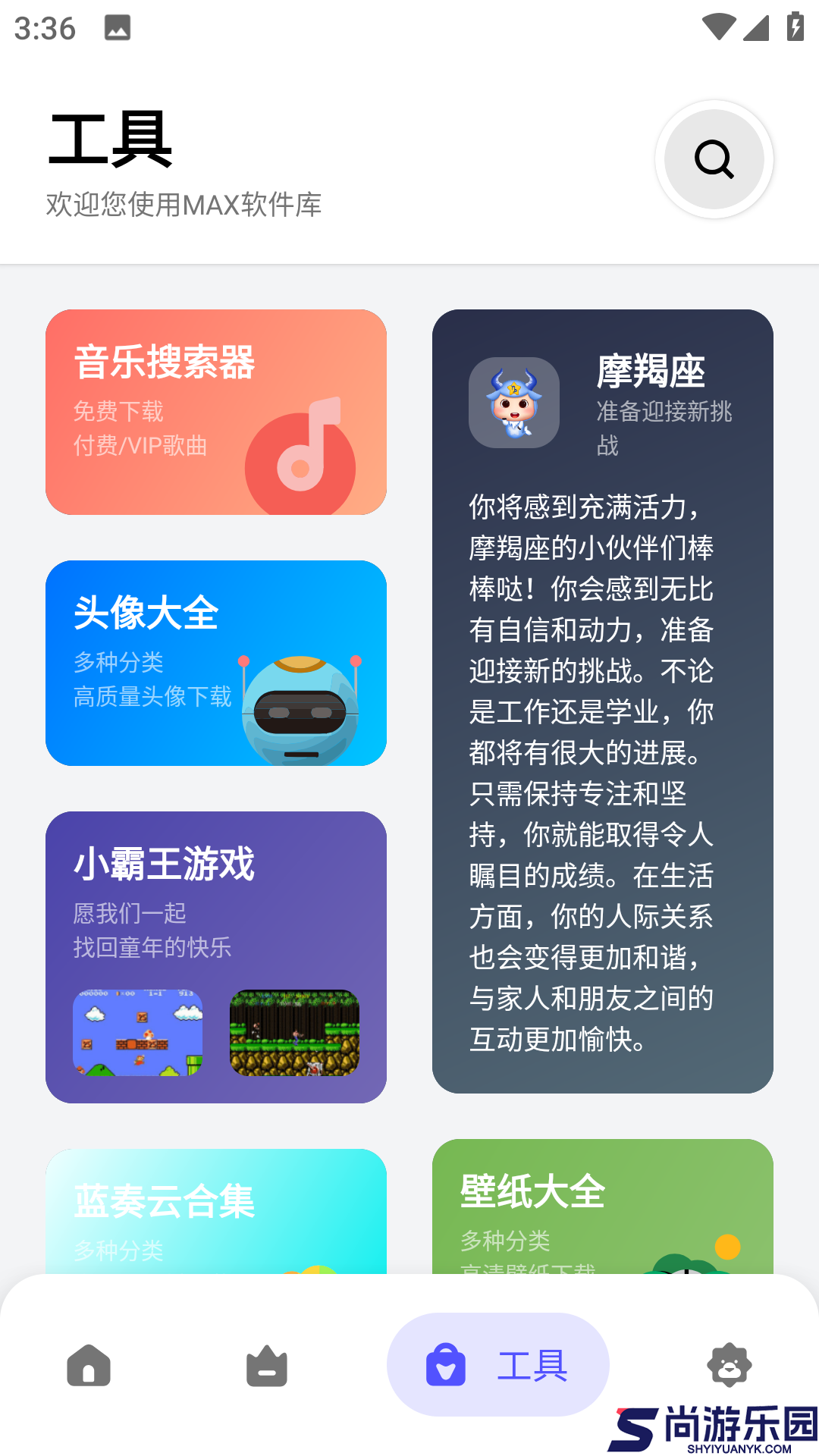Click the Capricorn avatar icon on 摩羯座 card
819x1456 pixels.
(514, 403)
